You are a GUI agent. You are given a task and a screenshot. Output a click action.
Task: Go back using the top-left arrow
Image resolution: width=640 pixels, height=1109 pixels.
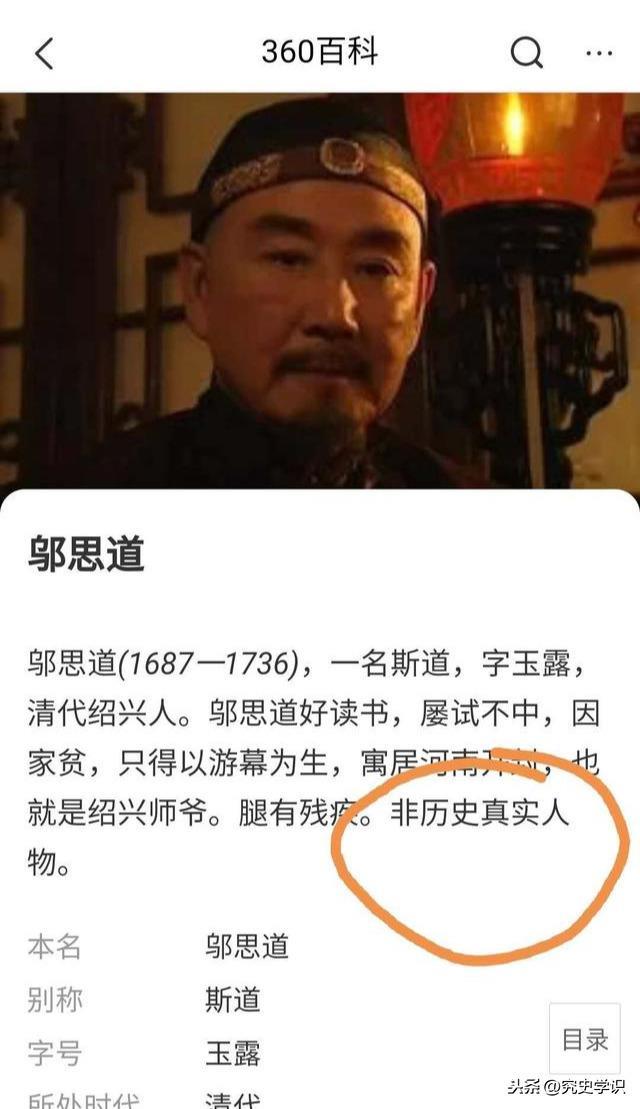pos(44,53)
